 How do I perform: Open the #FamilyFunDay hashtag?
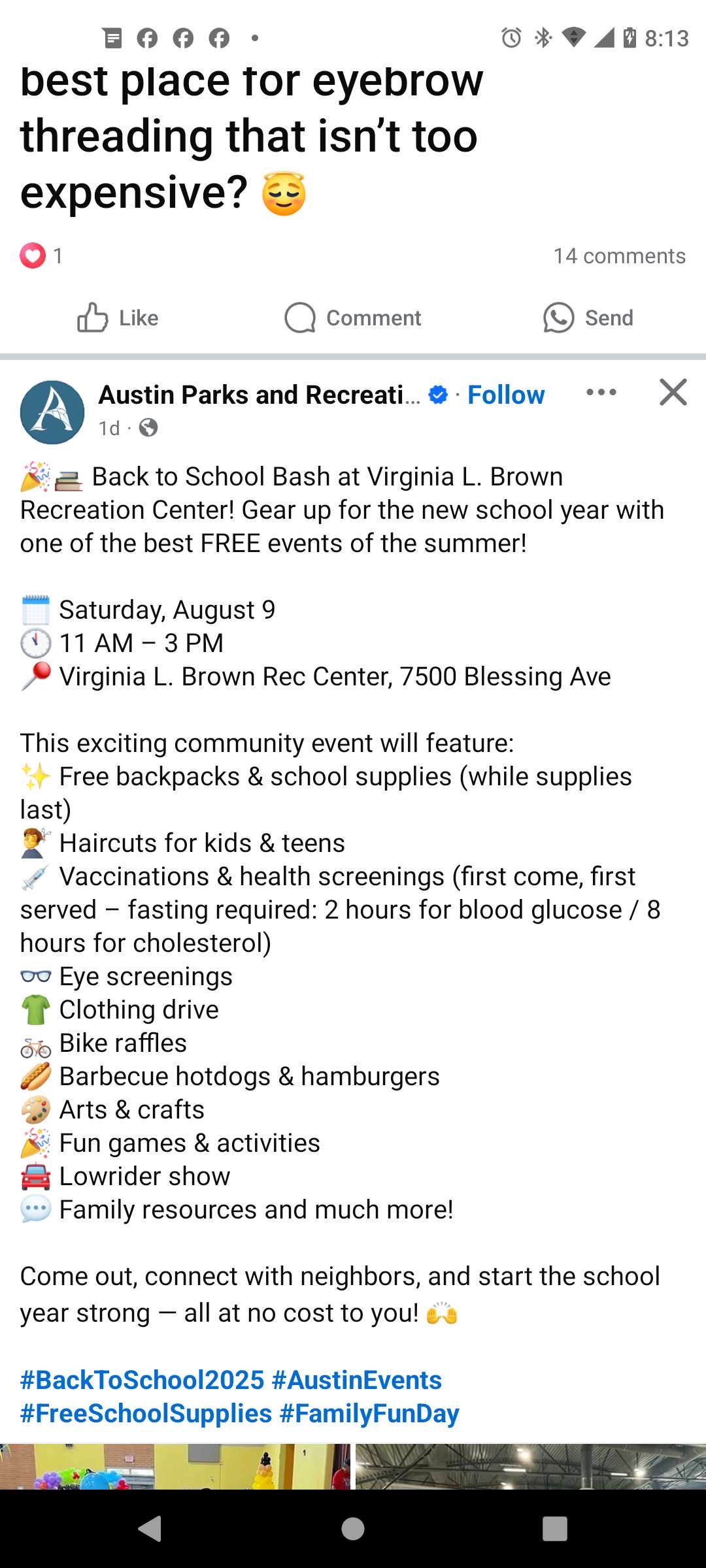coord(369,1413)
